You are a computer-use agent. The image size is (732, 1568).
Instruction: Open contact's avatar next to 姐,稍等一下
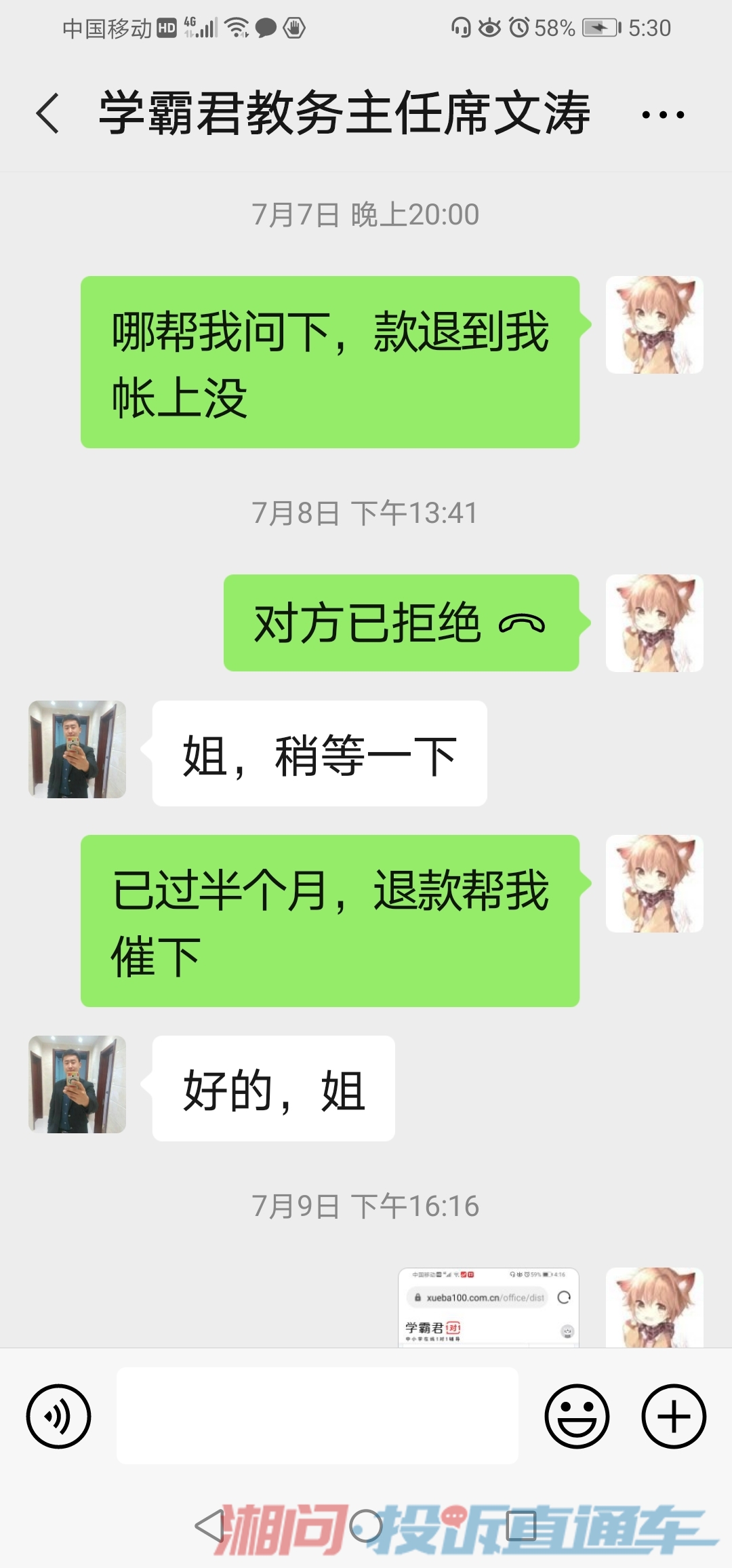[77, 749]
